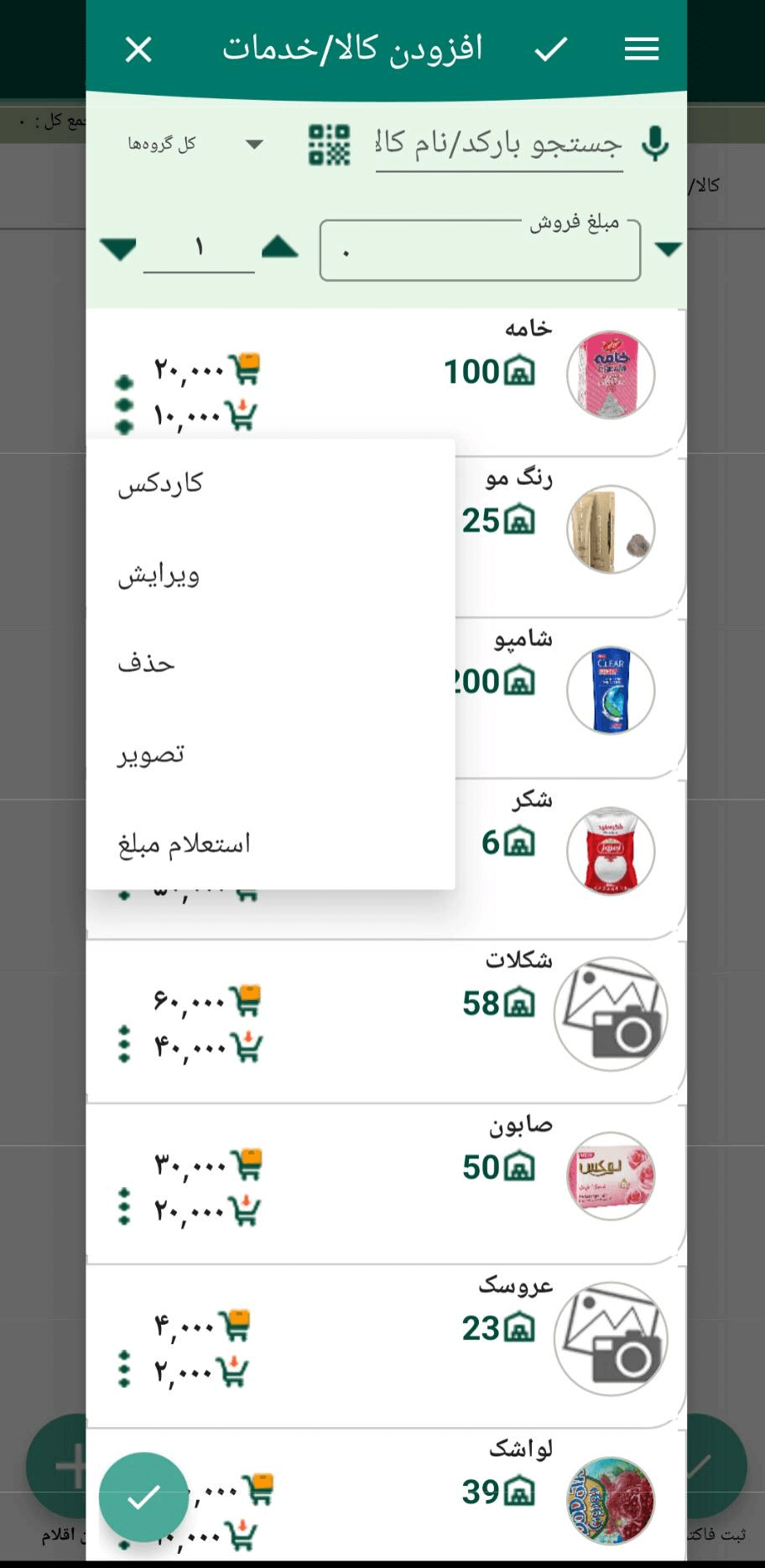765x1568 pixels.
Task: Select استعلام مبلغ from the menu
Action: coord(184,843)
